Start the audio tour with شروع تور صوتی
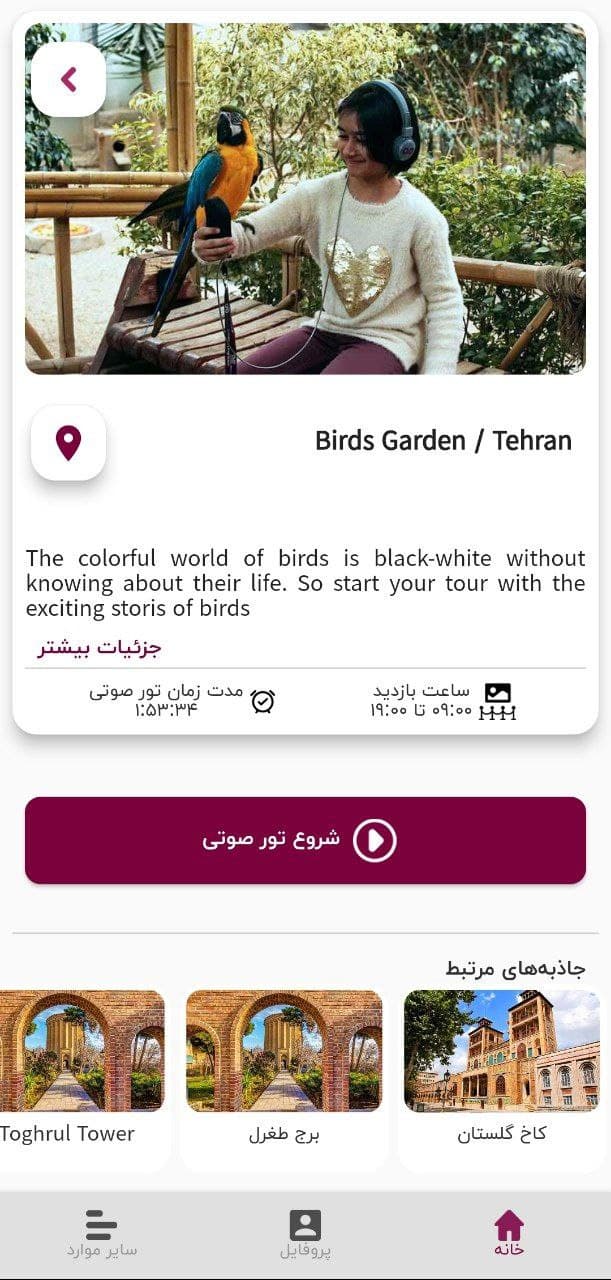 click(305, 840)
